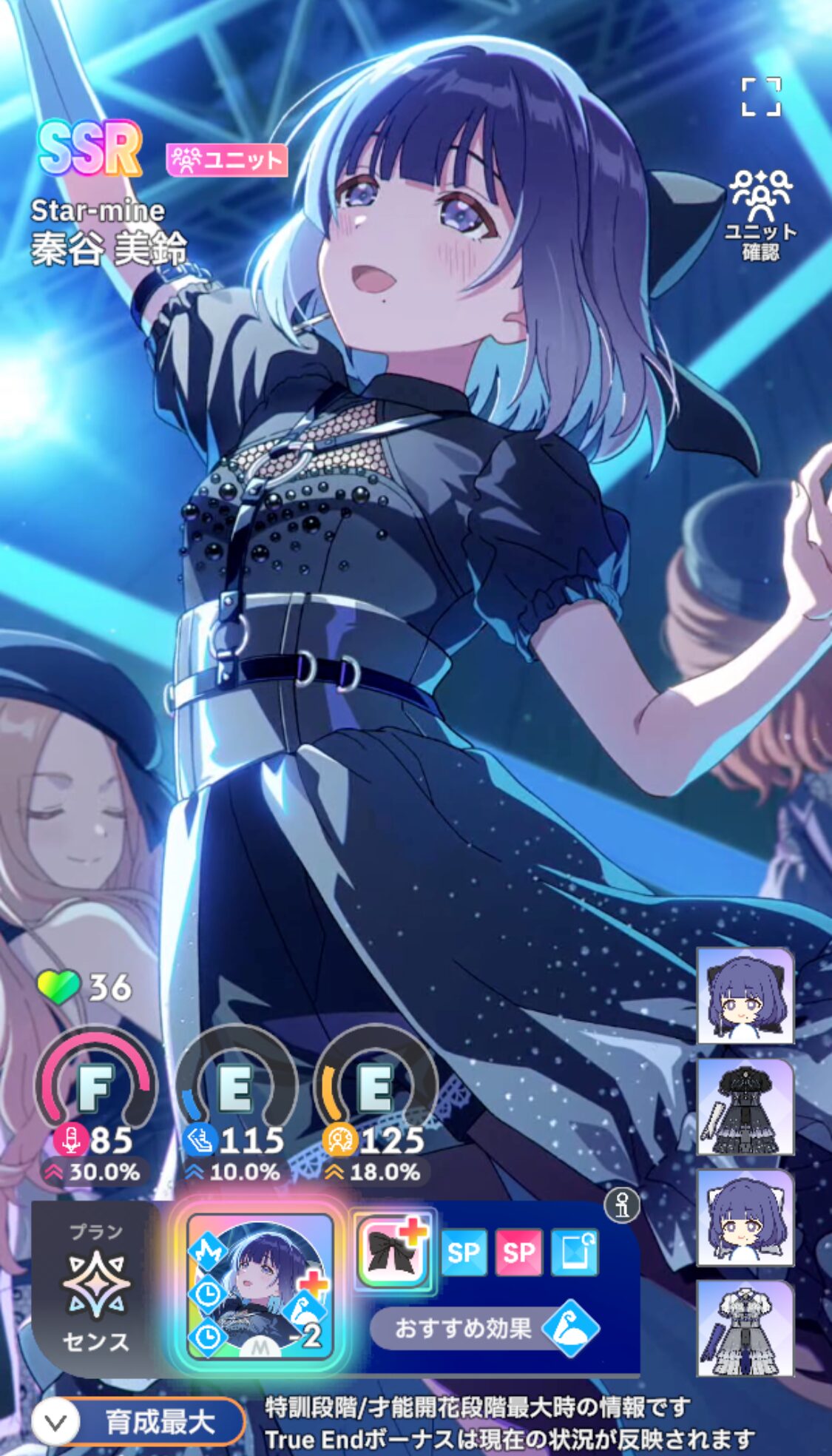Open the info icon above skill panel

click(x=622, y=1206)
